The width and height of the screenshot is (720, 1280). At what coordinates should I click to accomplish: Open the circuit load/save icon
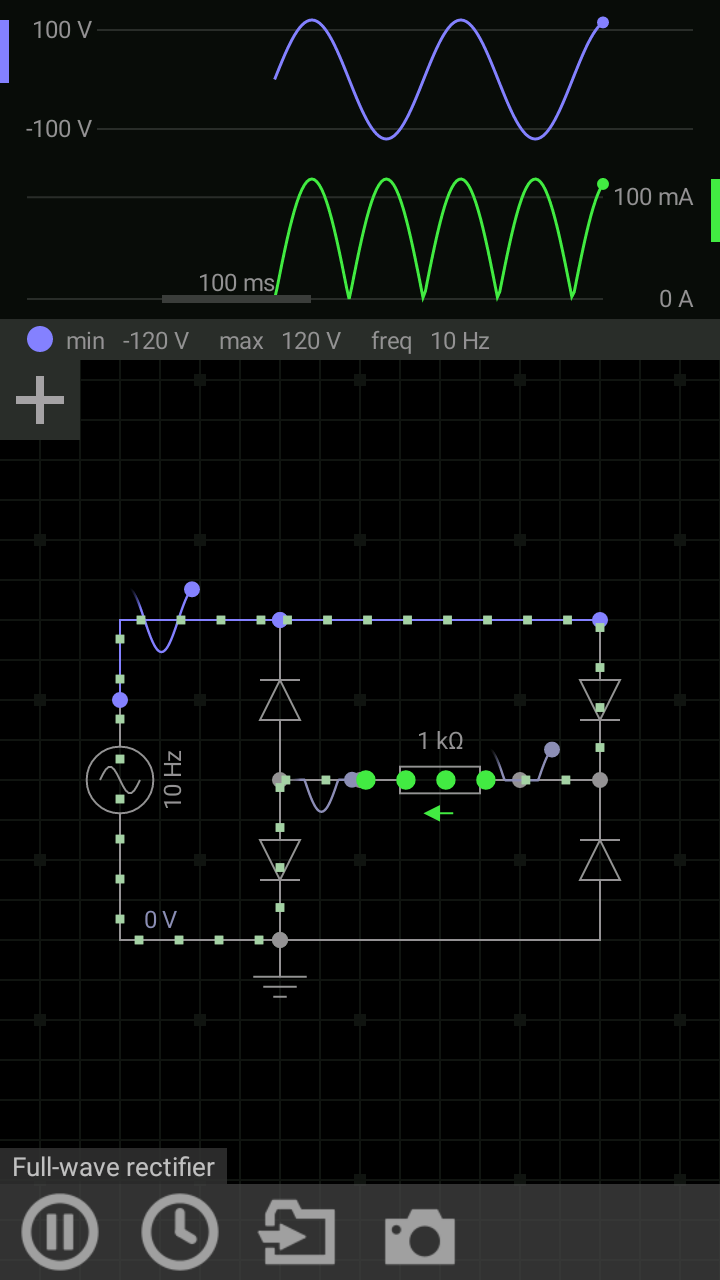(x=299, y=1232)
